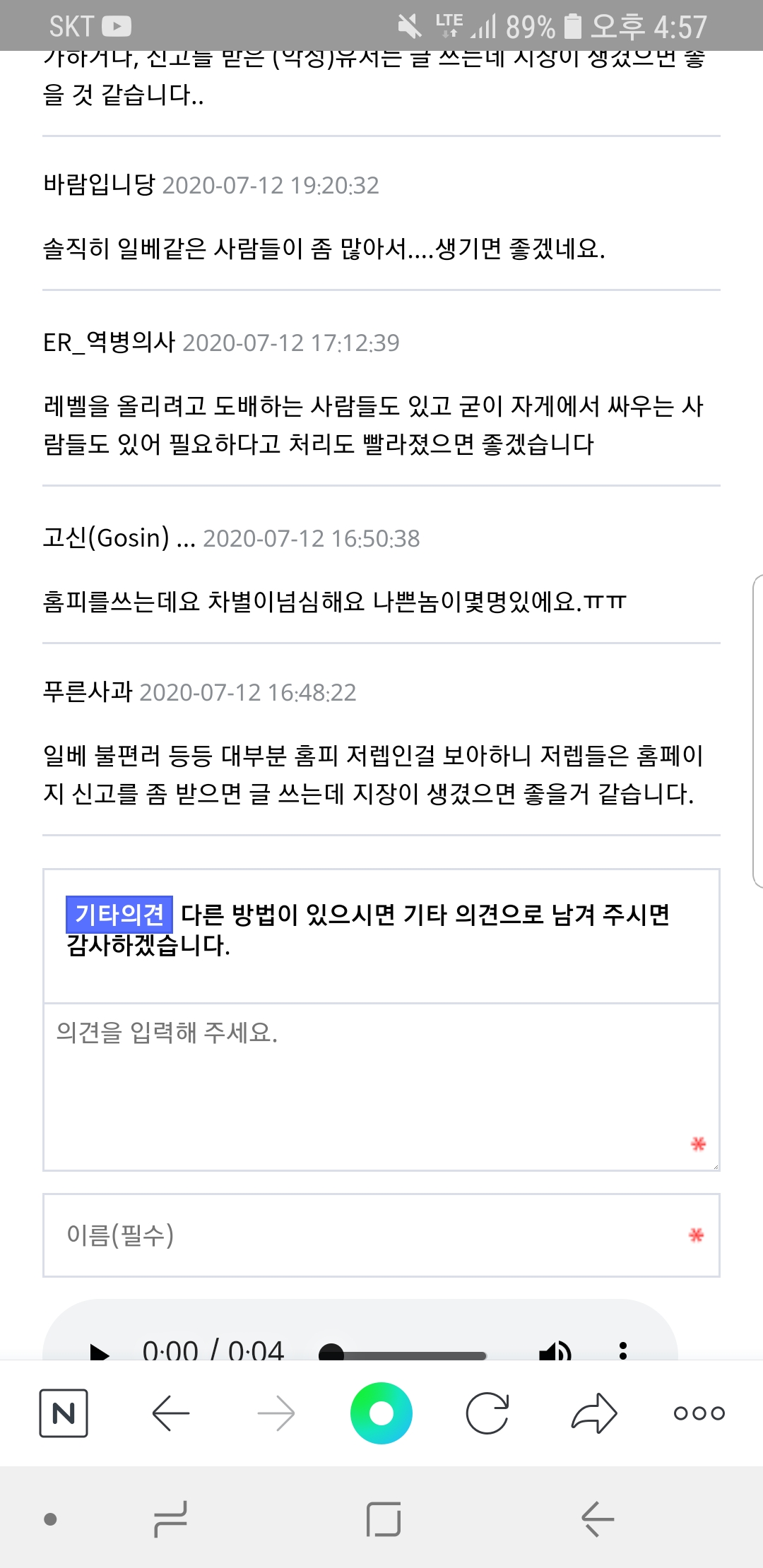Share this page

click(594, 1413)
